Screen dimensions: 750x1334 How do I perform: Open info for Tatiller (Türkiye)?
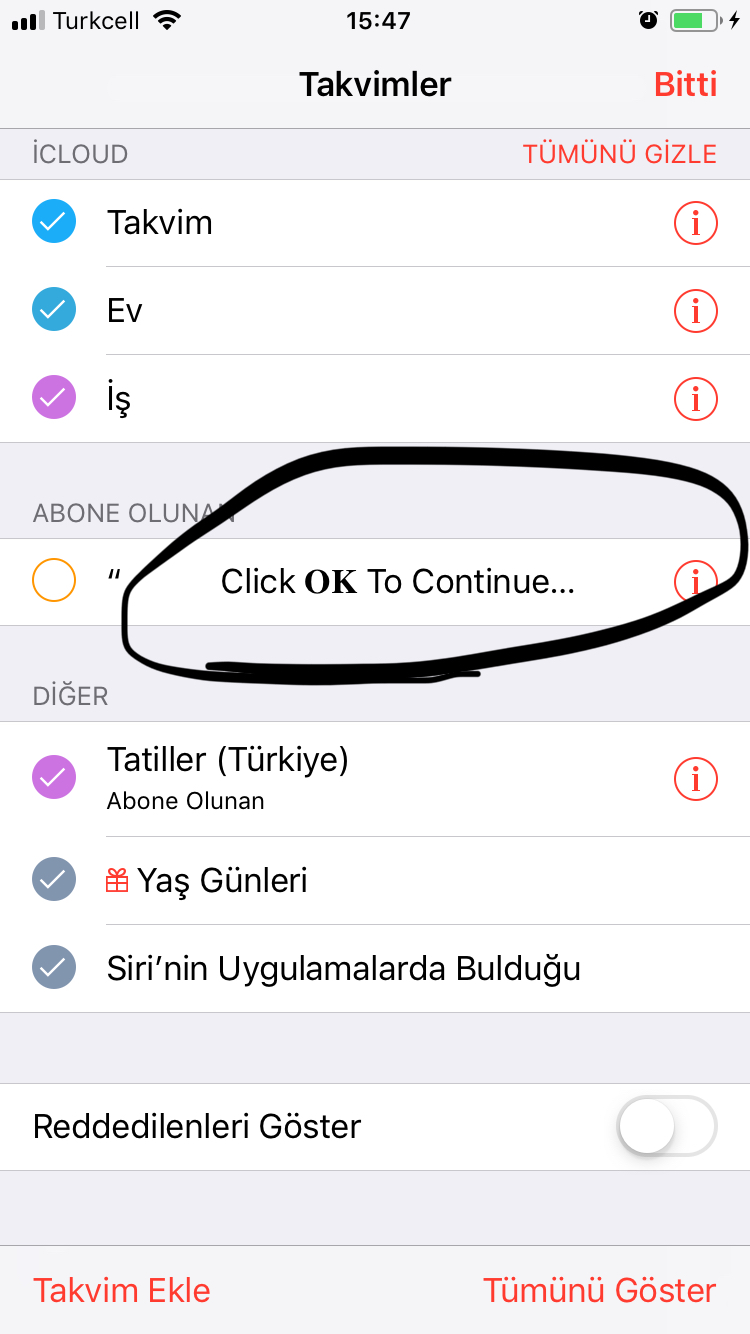pos(695,778)
